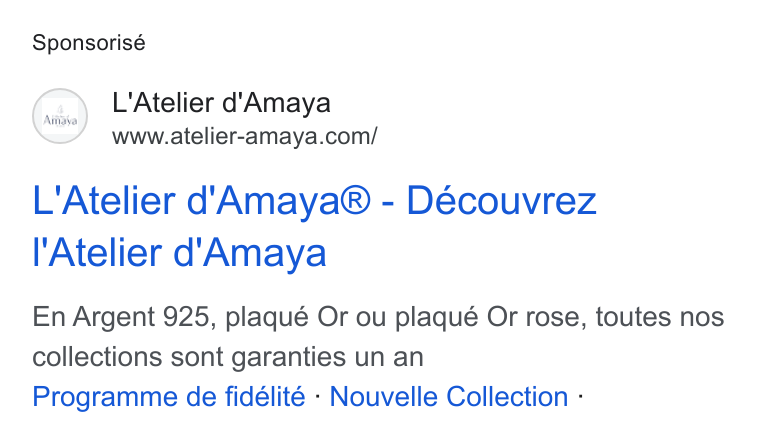Tap the www.atelier-amaya.com advertiser URL
The image size is (760, 440).
[x=244, y=136]
